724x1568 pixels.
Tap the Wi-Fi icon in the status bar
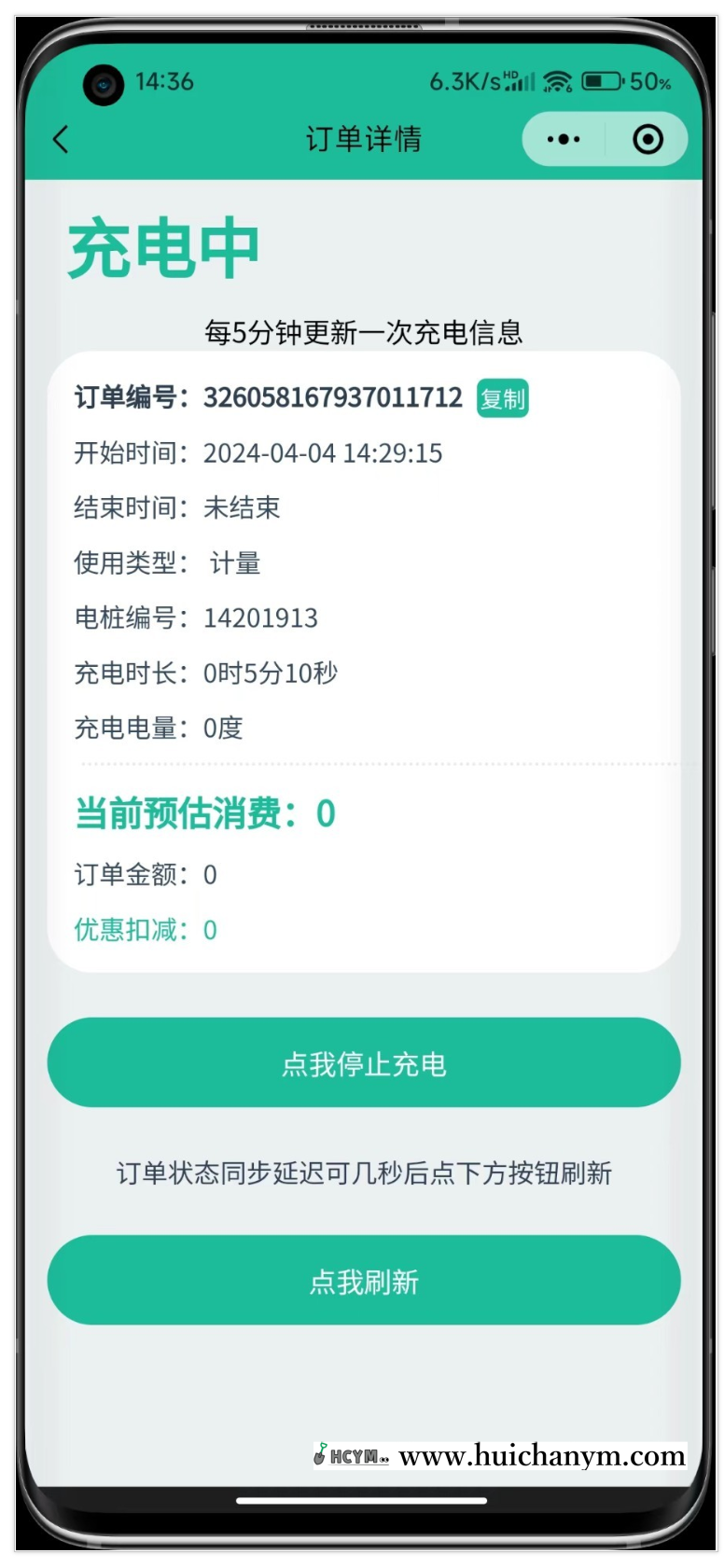pyautogui.click(x=557, y=82)
